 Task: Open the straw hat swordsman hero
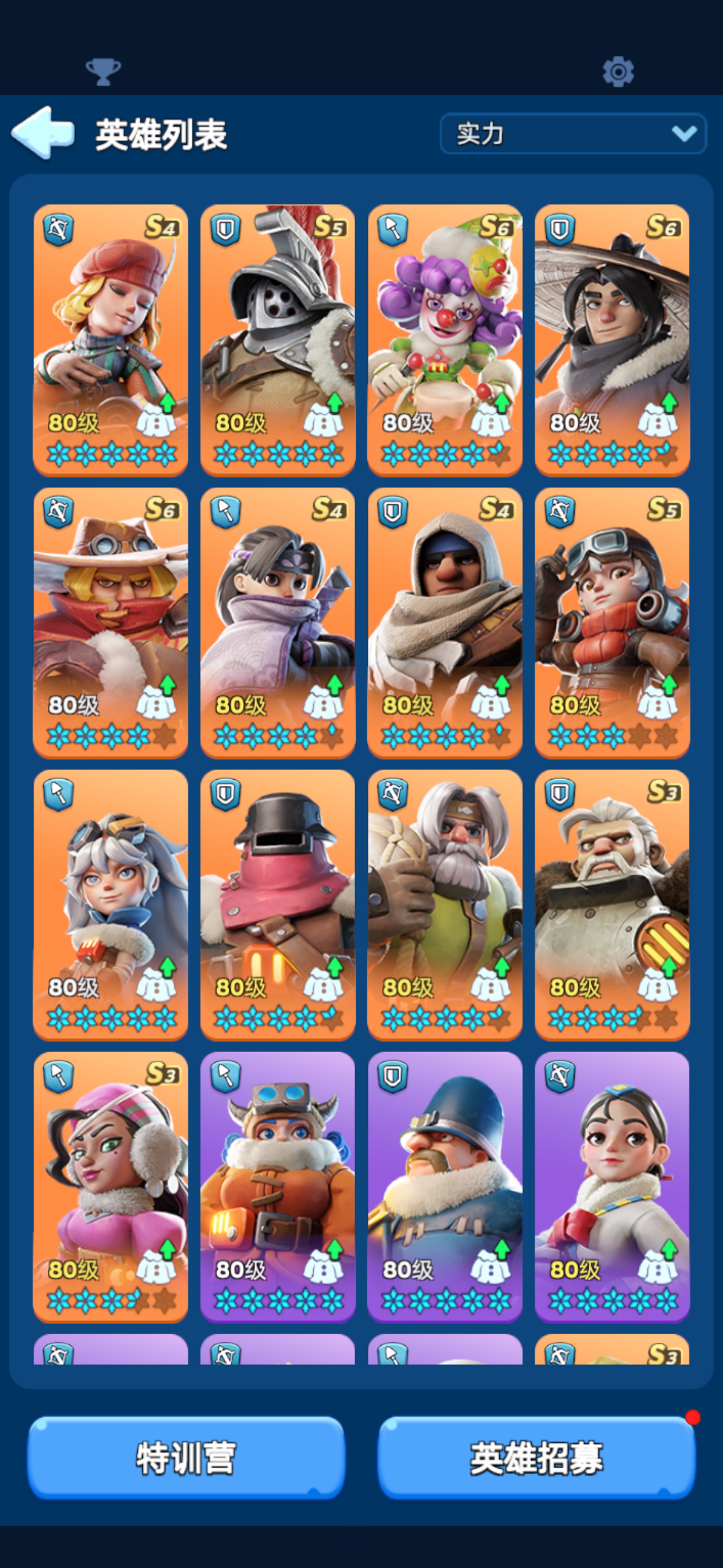[x=612, y=340]
